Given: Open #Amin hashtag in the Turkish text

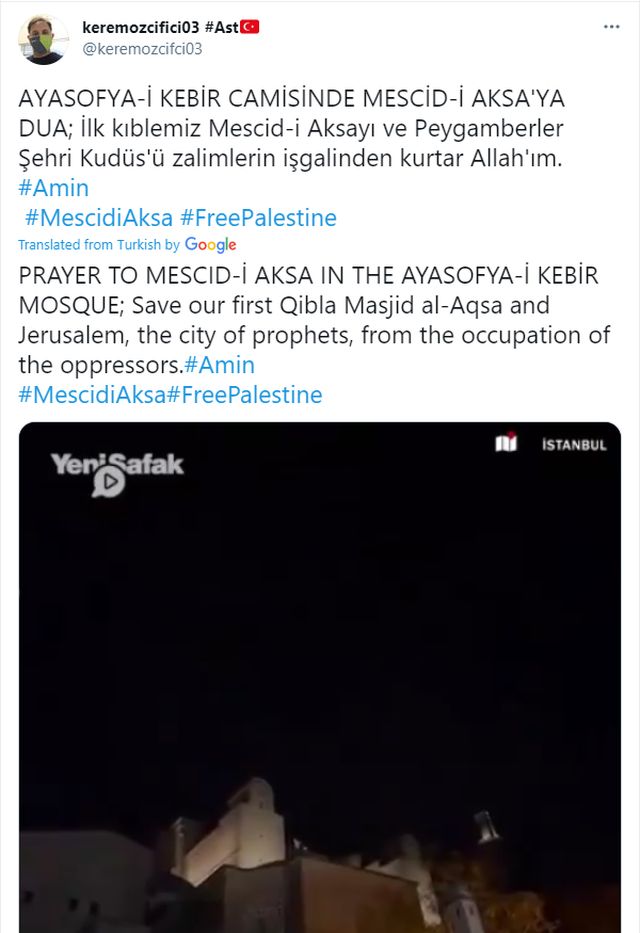Looking at the screenshot, I should (x=54, y=189).
